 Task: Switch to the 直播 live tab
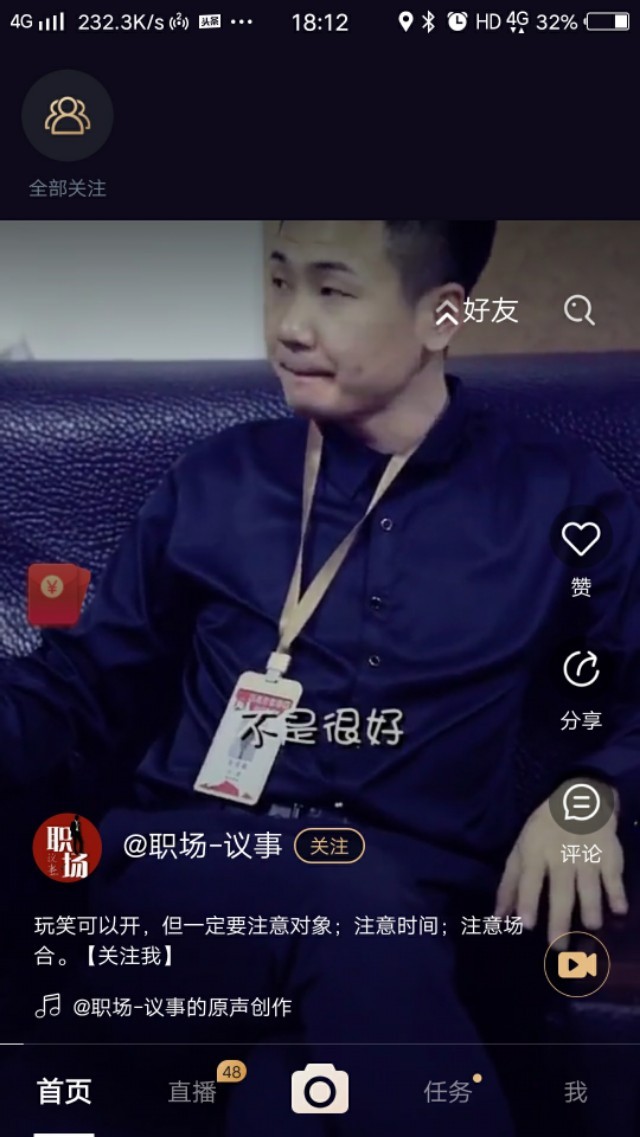point(192,1092)
